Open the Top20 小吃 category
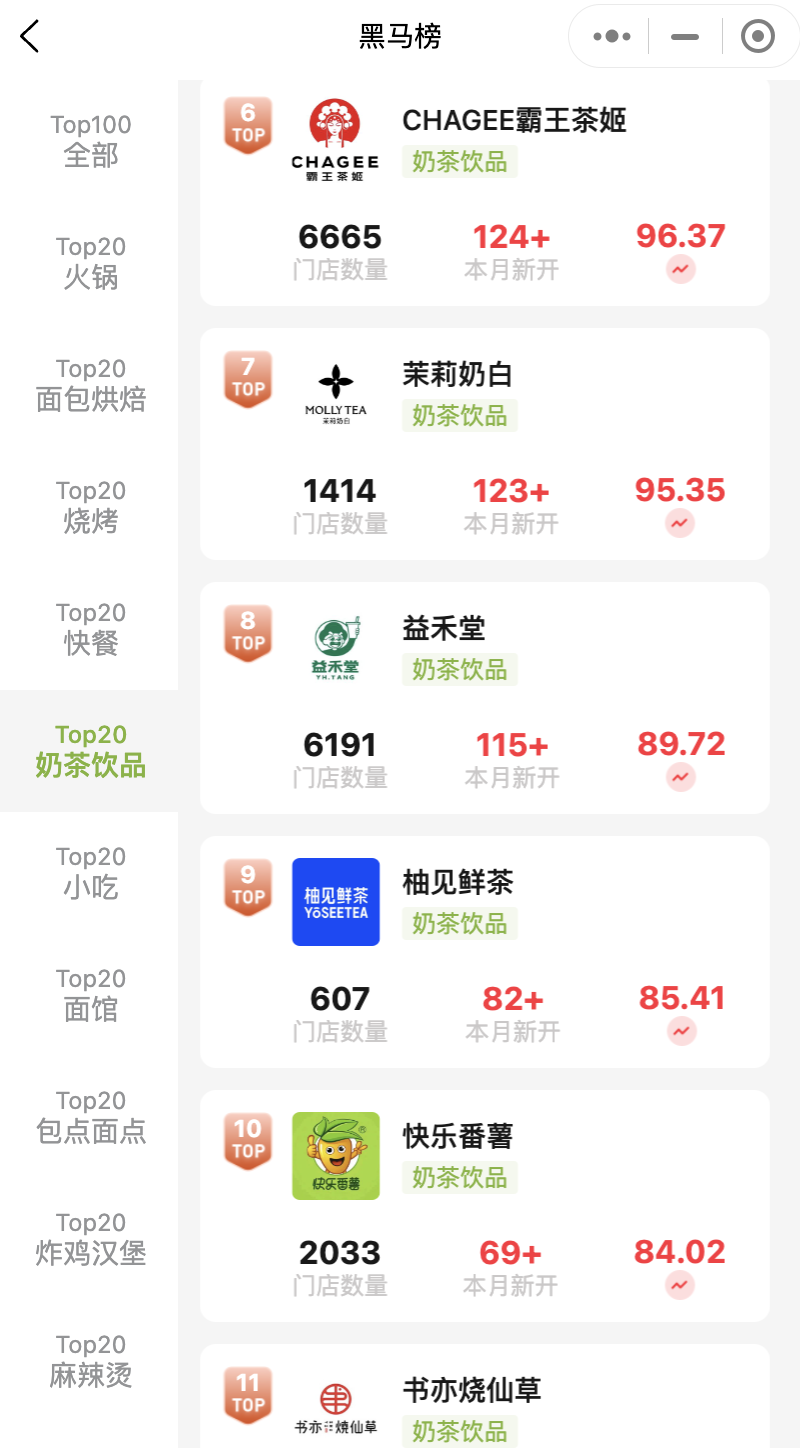Screen dimensions: 800x1448 90,873
